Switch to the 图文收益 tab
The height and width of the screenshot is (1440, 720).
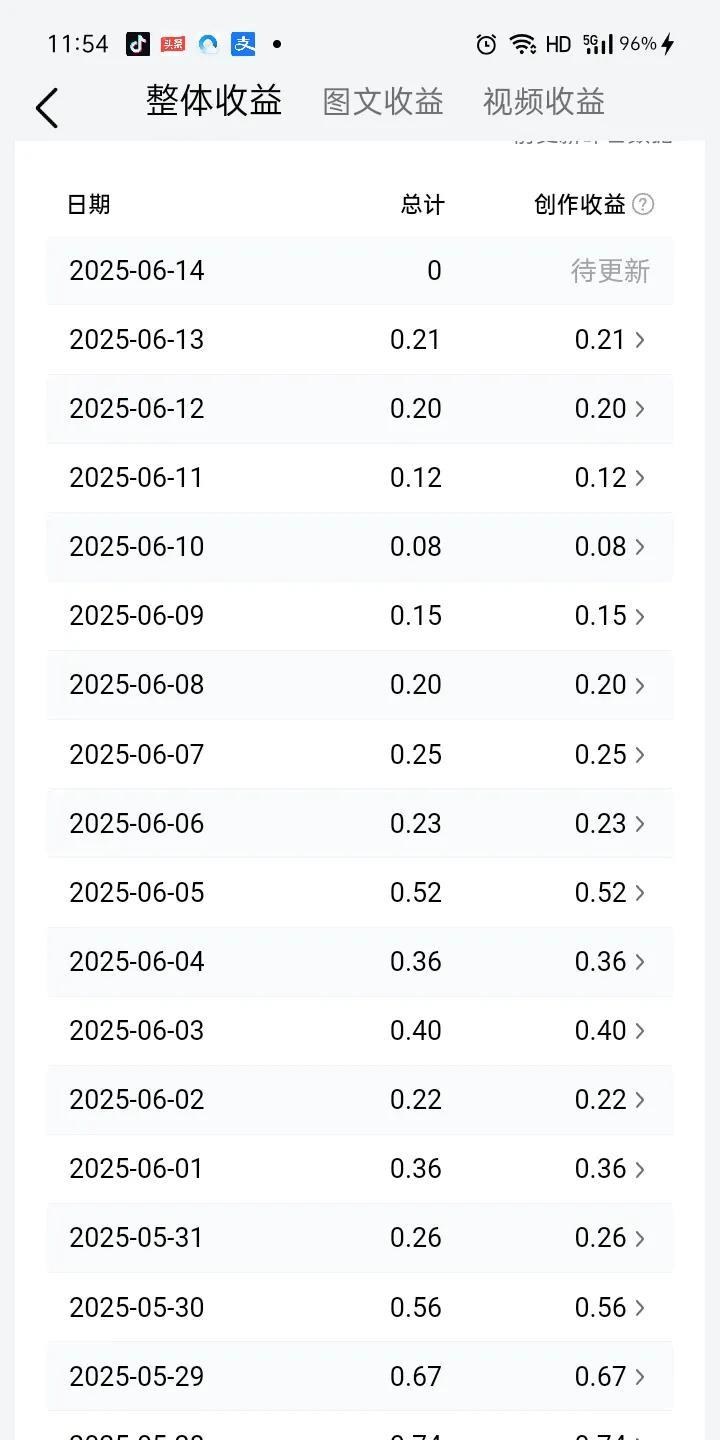point(383,102)
